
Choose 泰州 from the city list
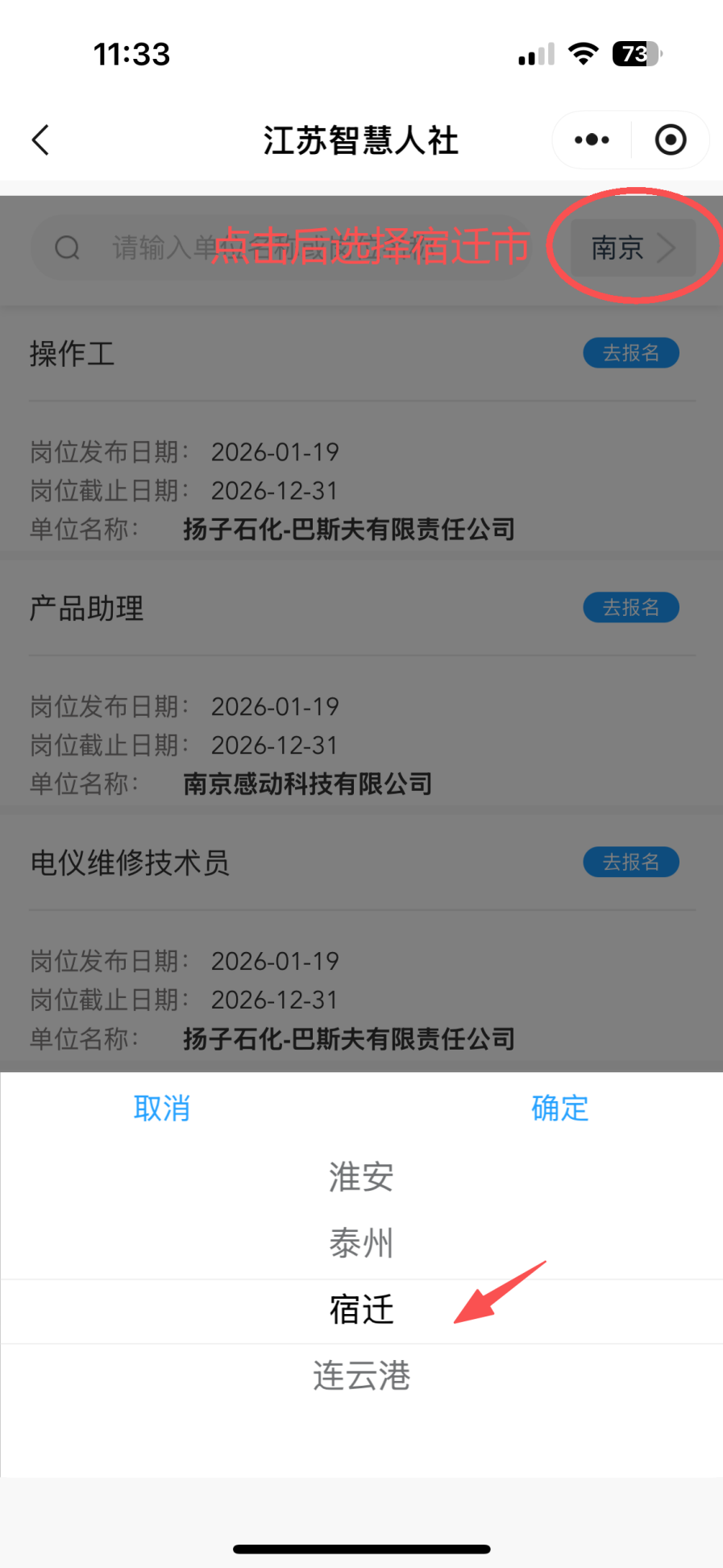click(x=361, y=1243)
